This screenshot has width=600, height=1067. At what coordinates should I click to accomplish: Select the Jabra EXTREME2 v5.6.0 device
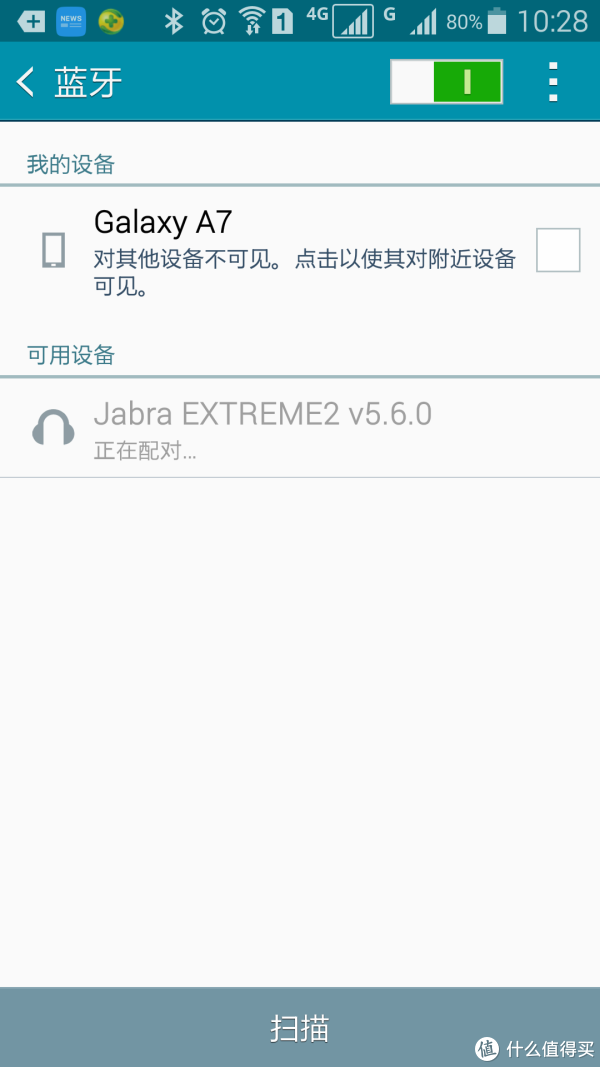pyautogui.click(x=262, y=428)
